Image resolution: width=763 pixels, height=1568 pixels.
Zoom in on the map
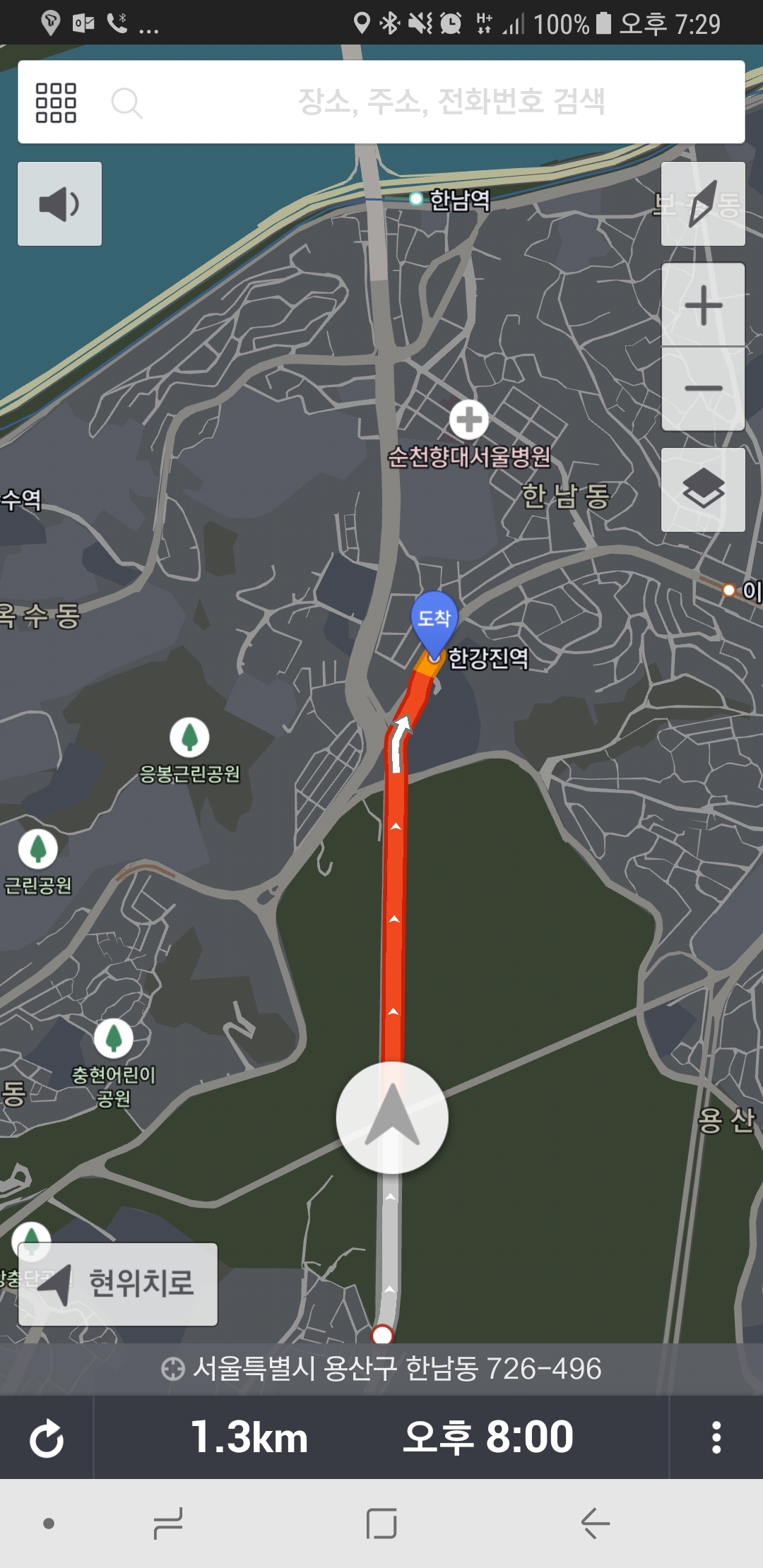click(703, 305)
